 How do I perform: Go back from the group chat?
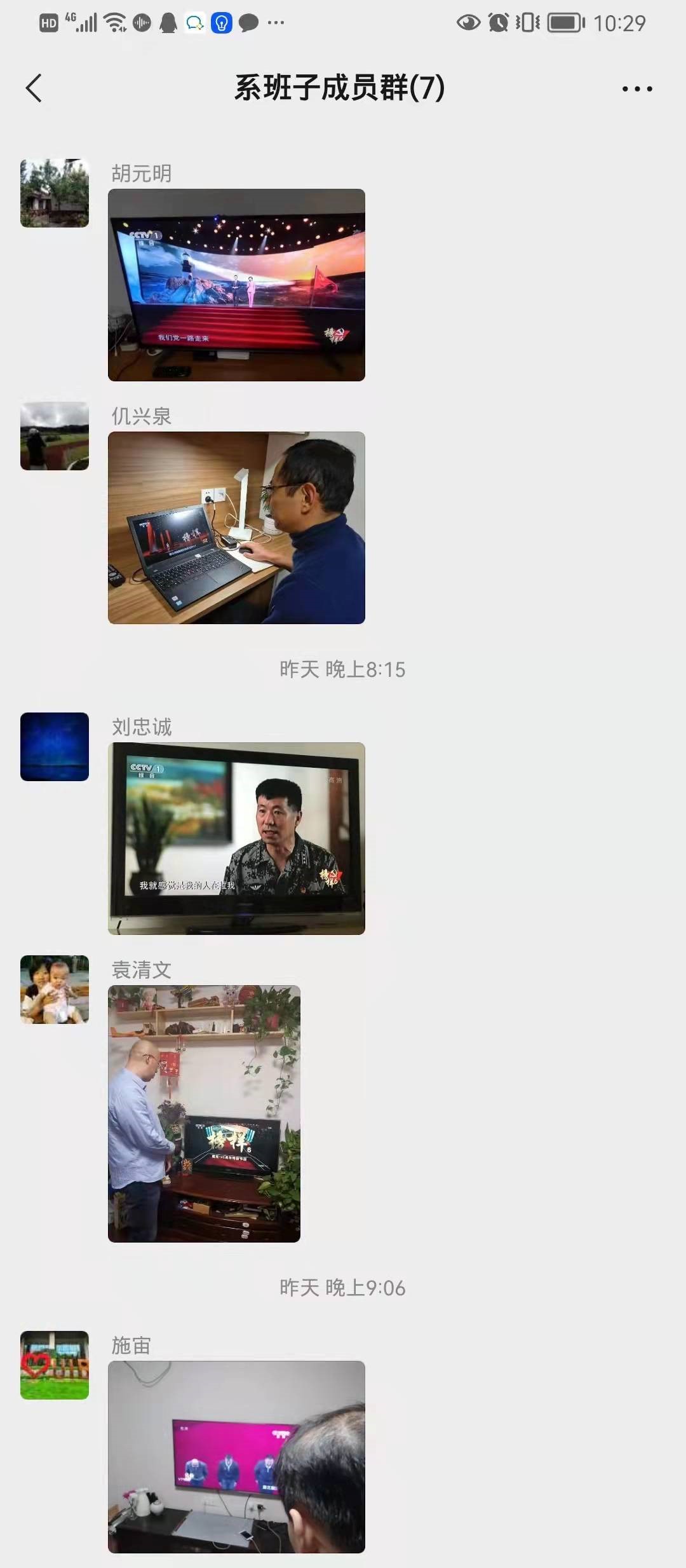pyautogui.click(x=34, y=88)
